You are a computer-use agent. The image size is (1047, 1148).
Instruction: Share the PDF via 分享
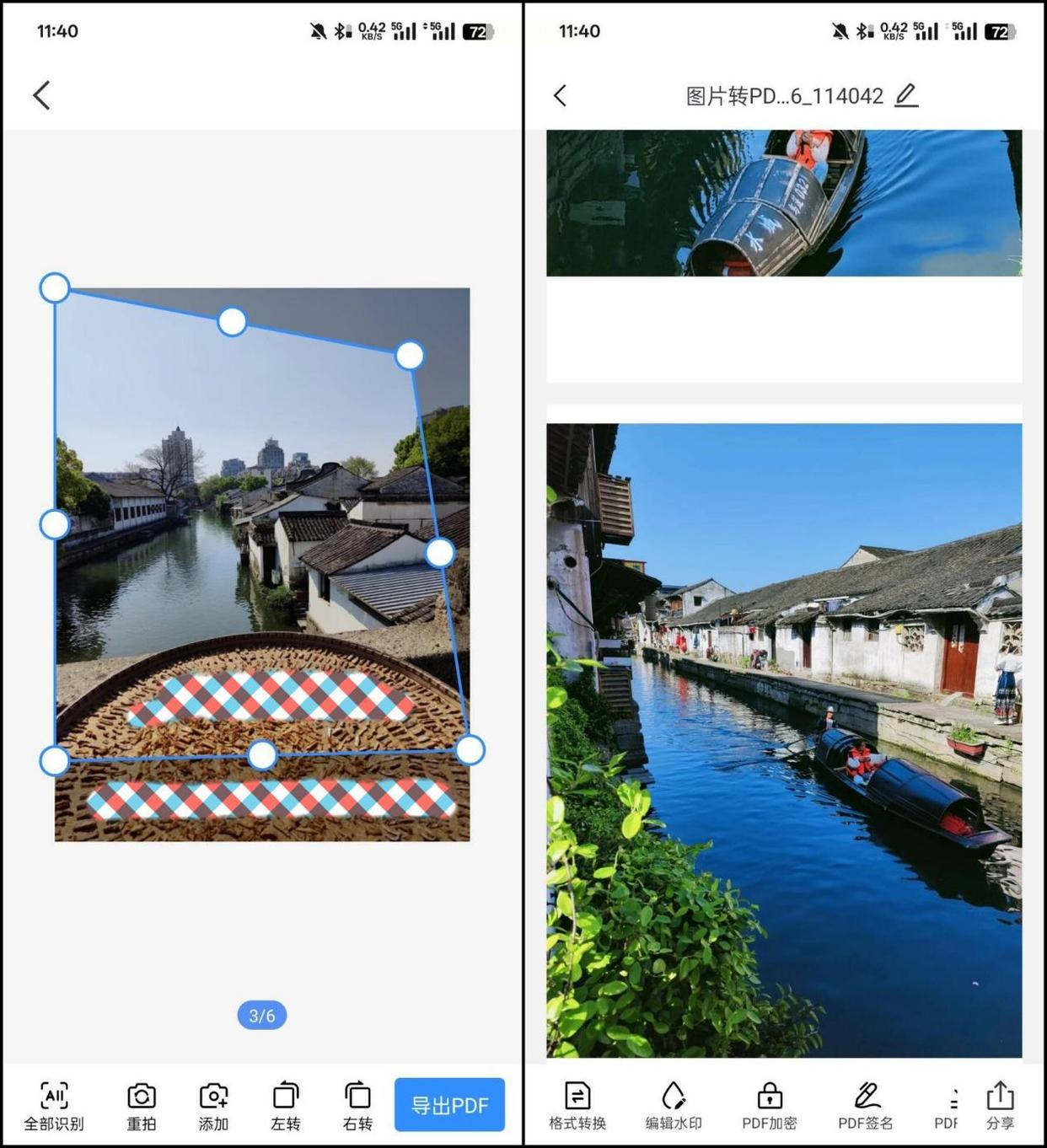point(1001,1105)
